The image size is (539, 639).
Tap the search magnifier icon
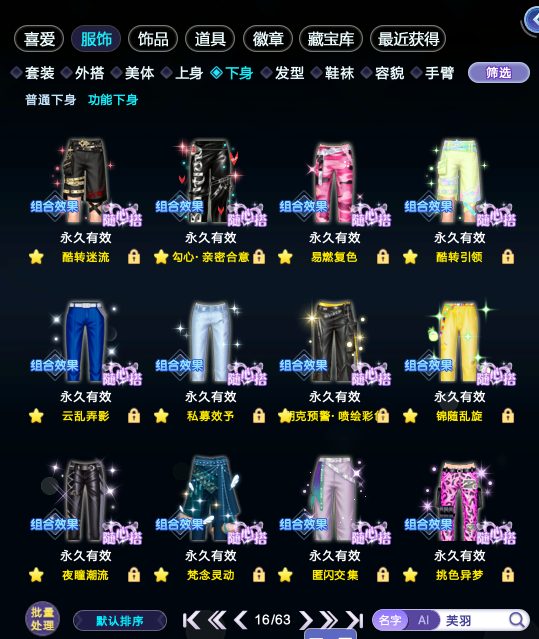point(517,620)
